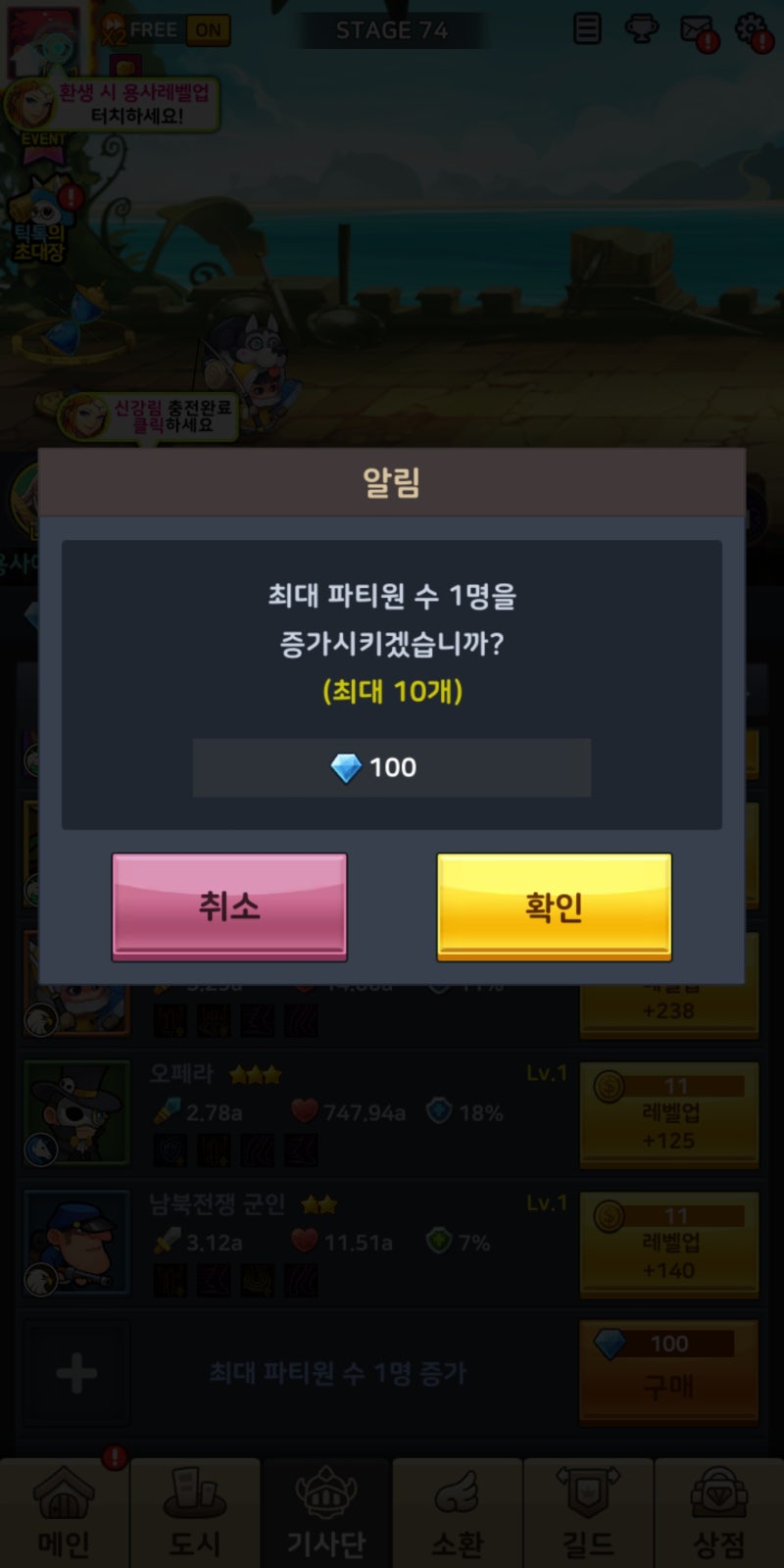The image size is (784, 1568).
Task: Open the trophy achievements icon
Action: pyautogui.click(x=643, y=29)
